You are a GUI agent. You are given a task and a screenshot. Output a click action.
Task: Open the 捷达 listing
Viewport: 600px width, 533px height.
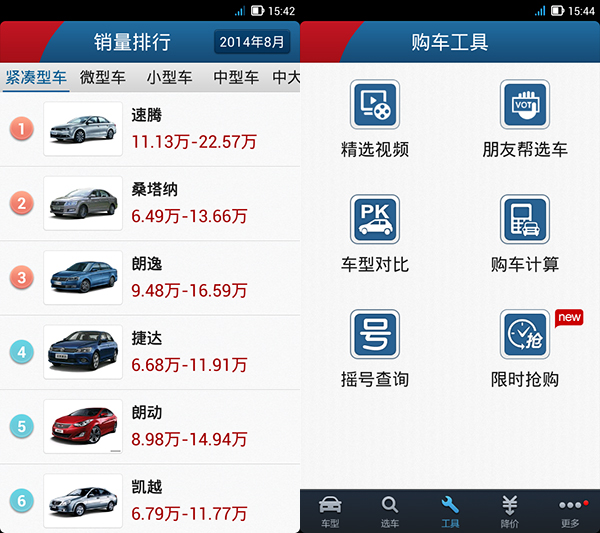[150, 352]
